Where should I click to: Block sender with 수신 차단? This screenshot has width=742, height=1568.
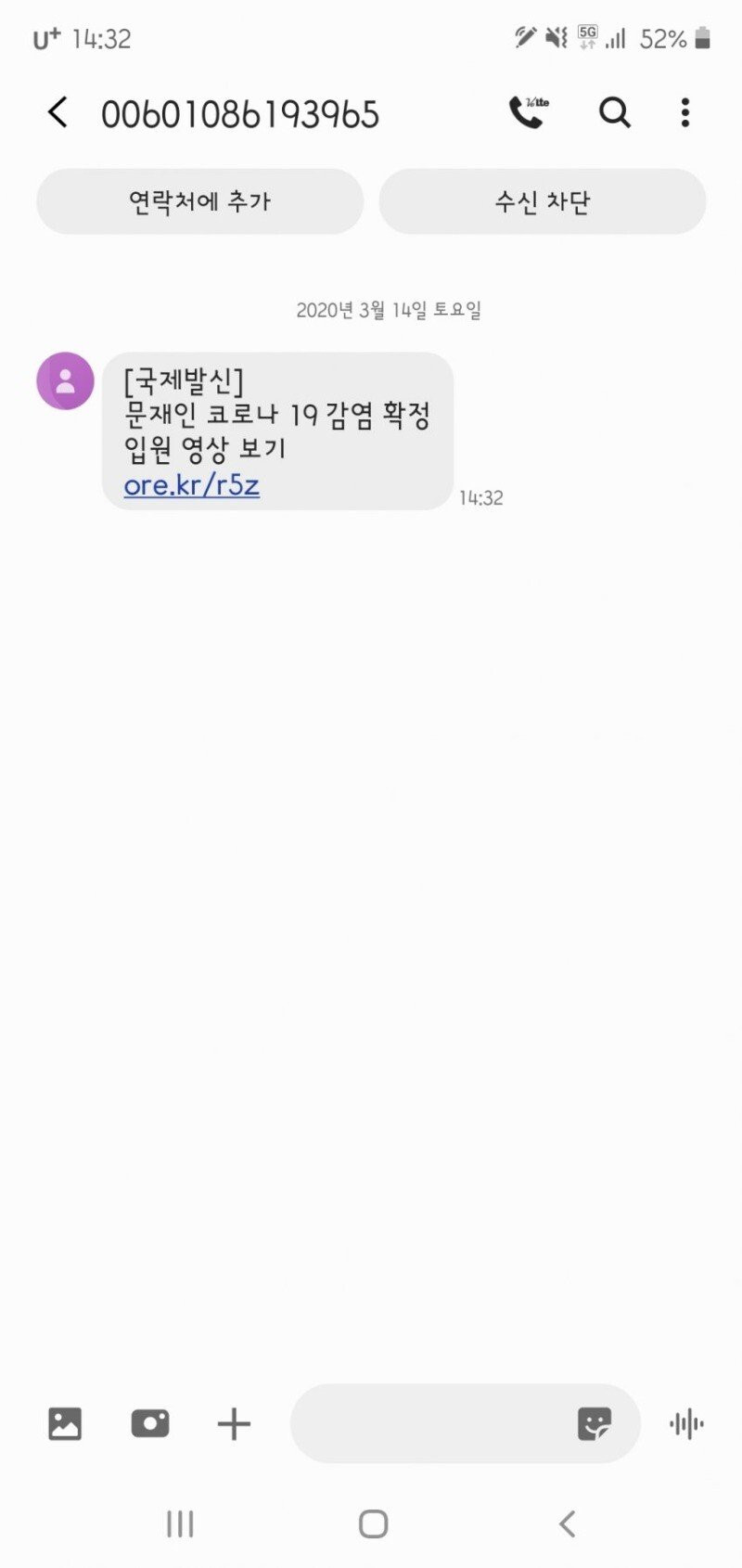pyautogui.click(x=543, y=201)
